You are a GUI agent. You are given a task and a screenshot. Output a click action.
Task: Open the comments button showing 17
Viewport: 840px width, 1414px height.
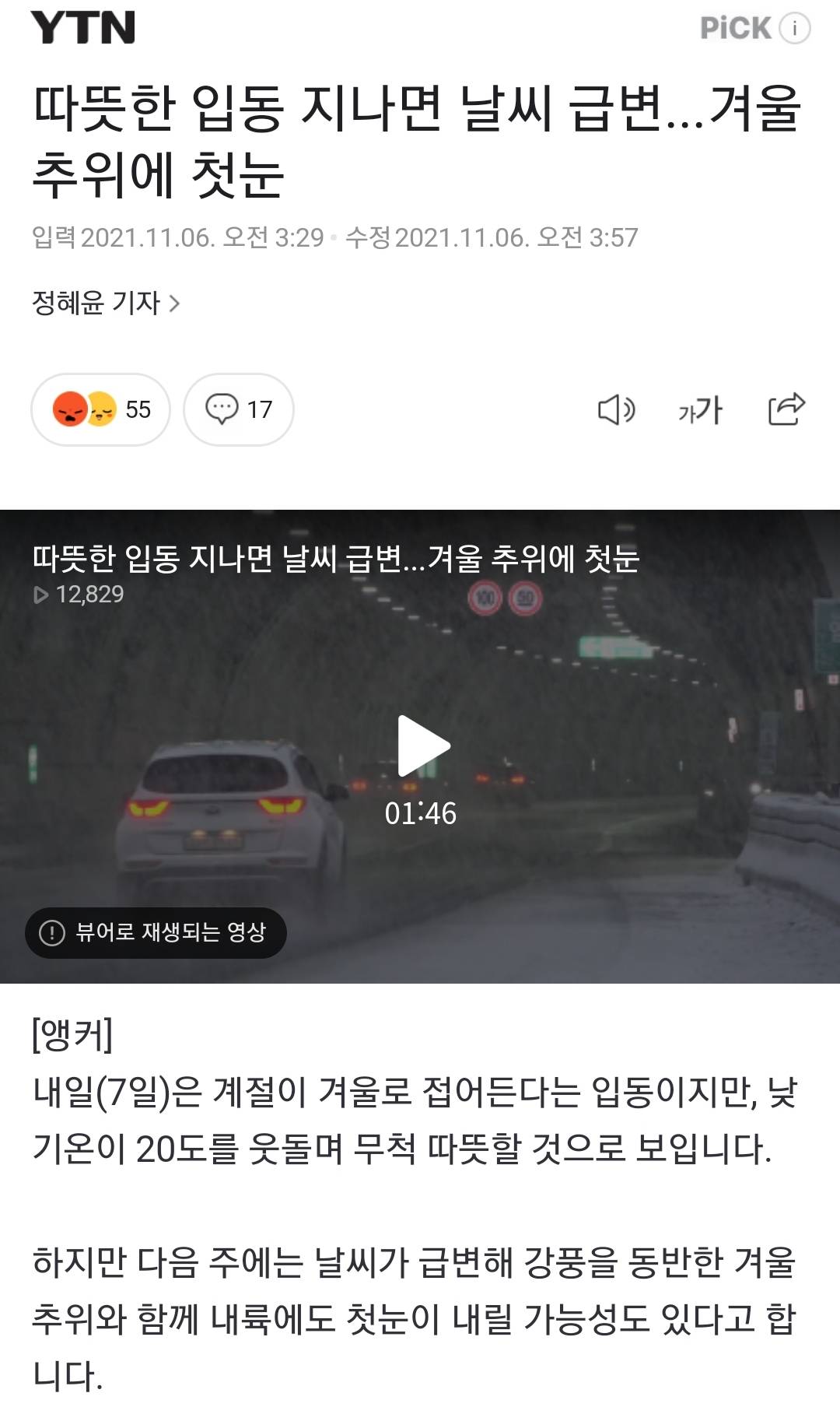238,409
